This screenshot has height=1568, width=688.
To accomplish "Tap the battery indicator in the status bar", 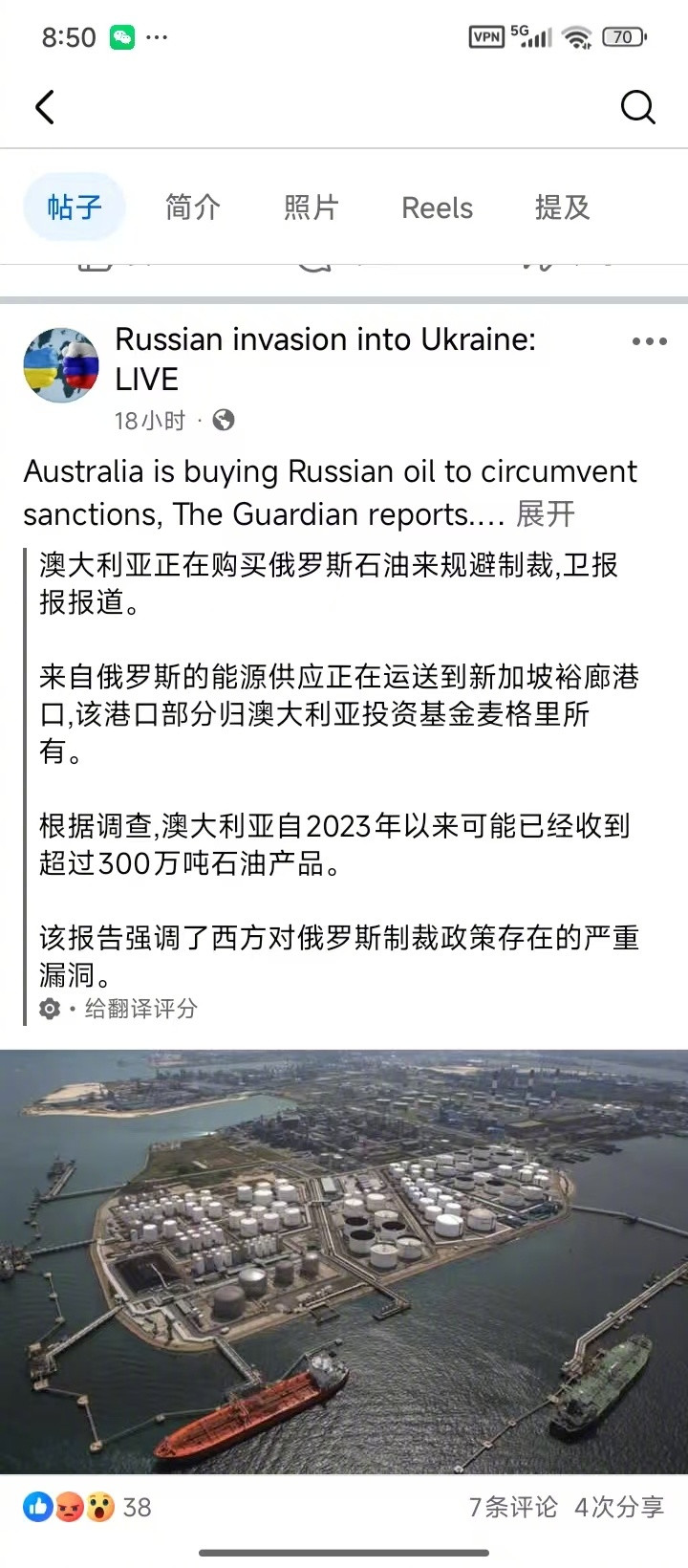I will coord(623,36).
